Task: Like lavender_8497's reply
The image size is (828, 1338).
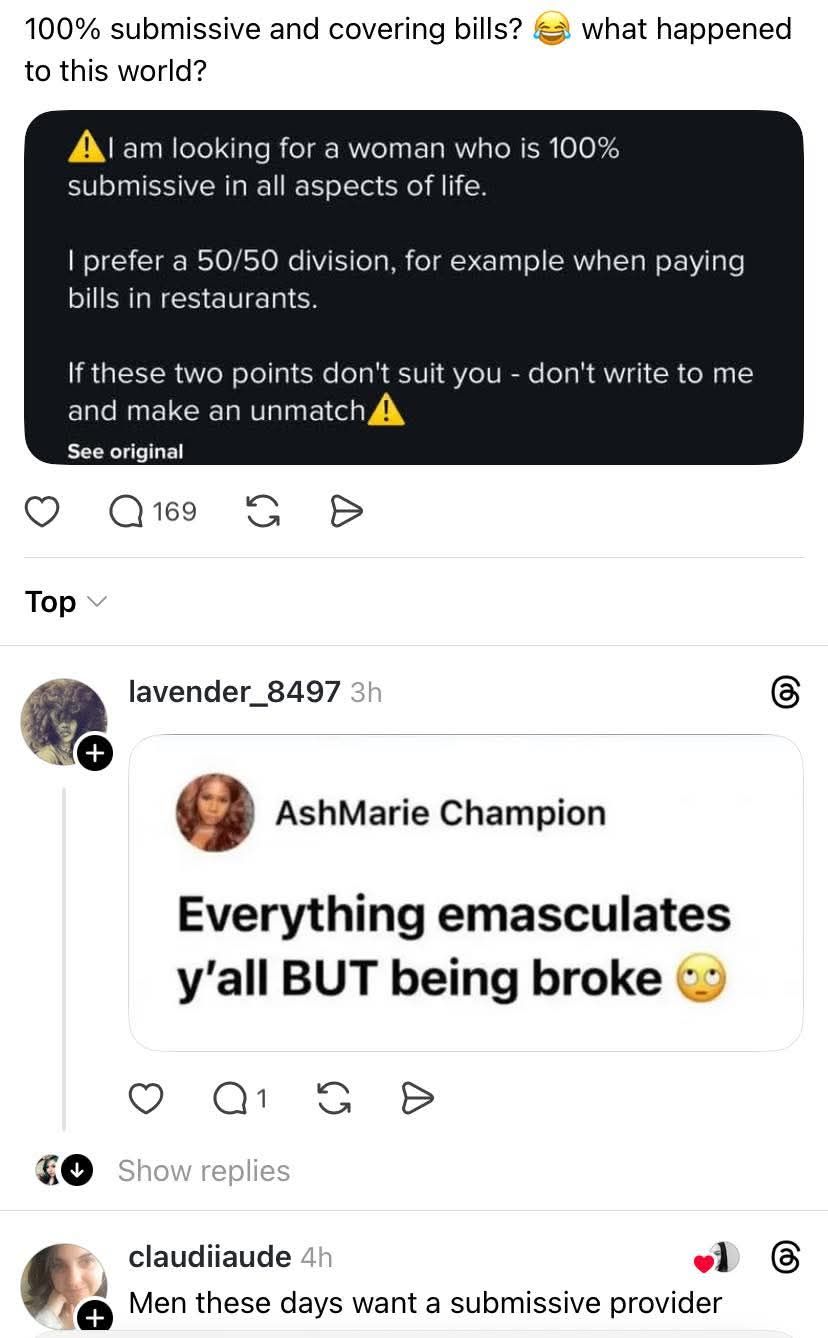Action: 146,1099
